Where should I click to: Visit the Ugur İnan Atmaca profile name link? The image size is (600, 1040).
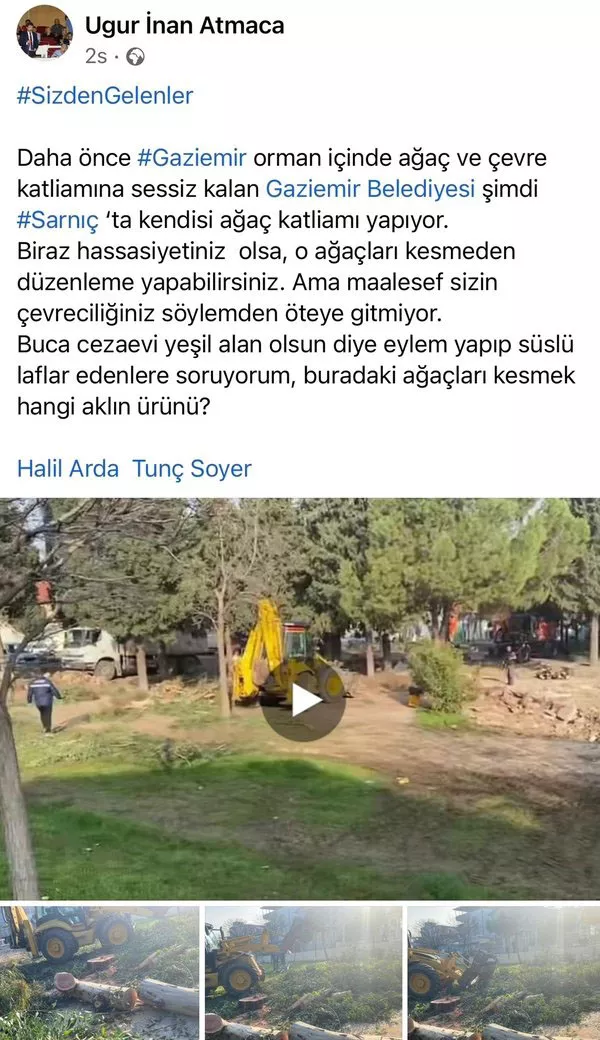coord(184,25)
